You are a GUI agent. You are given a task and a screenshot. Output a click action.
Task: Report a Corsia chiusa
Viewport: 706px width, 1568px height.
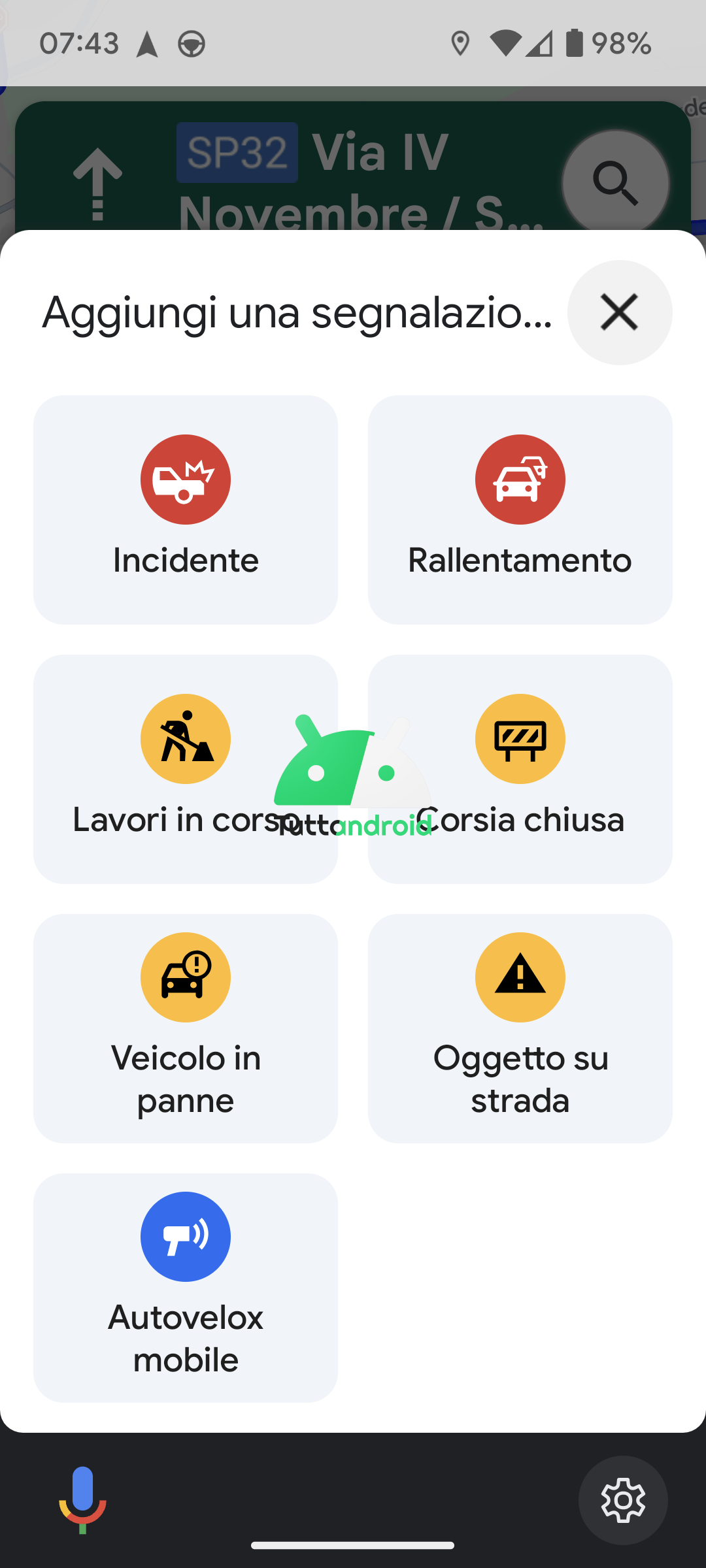point(520,768)
